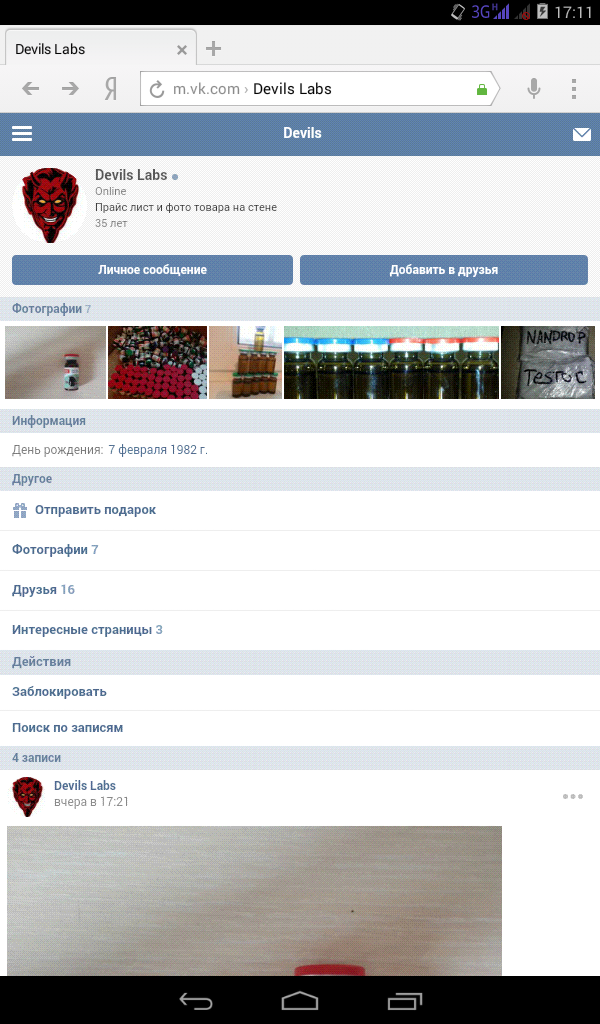600x1024 pixels.
Task: Open Поиск по записям
Action: [x=67, y=728]
